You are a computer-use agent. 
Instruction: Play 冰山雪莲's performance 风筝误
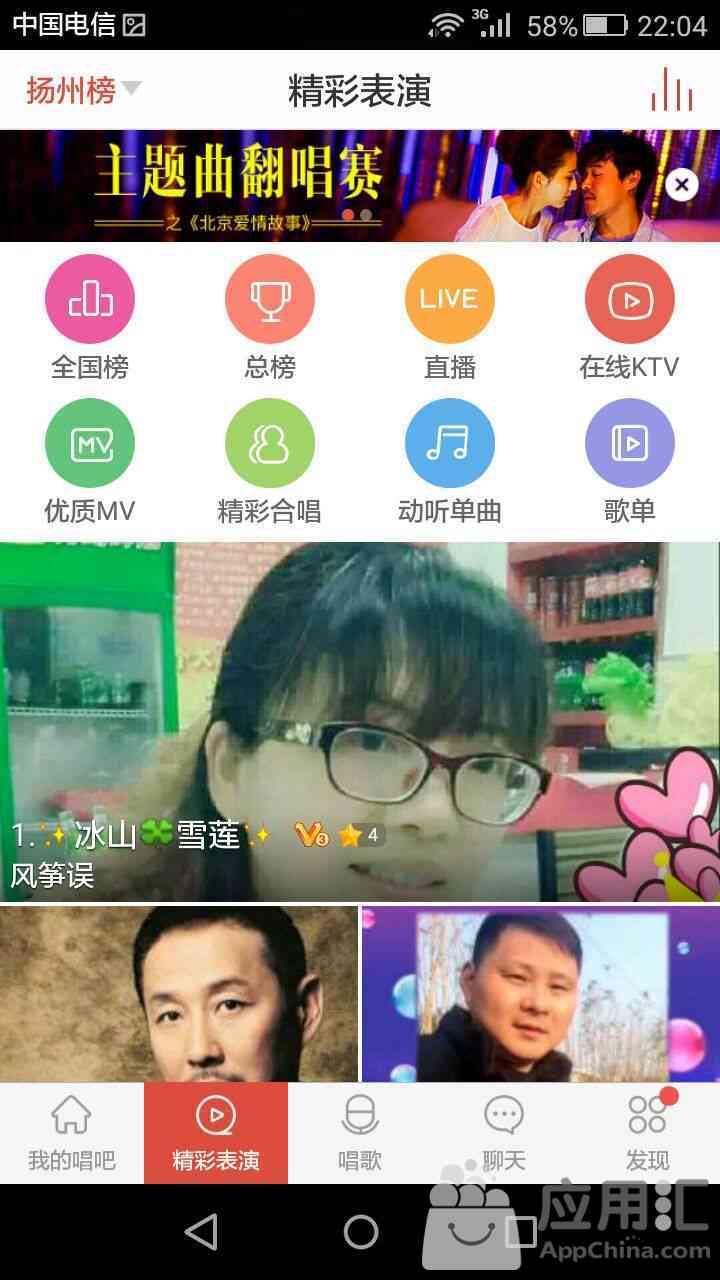tap(360, 720)
